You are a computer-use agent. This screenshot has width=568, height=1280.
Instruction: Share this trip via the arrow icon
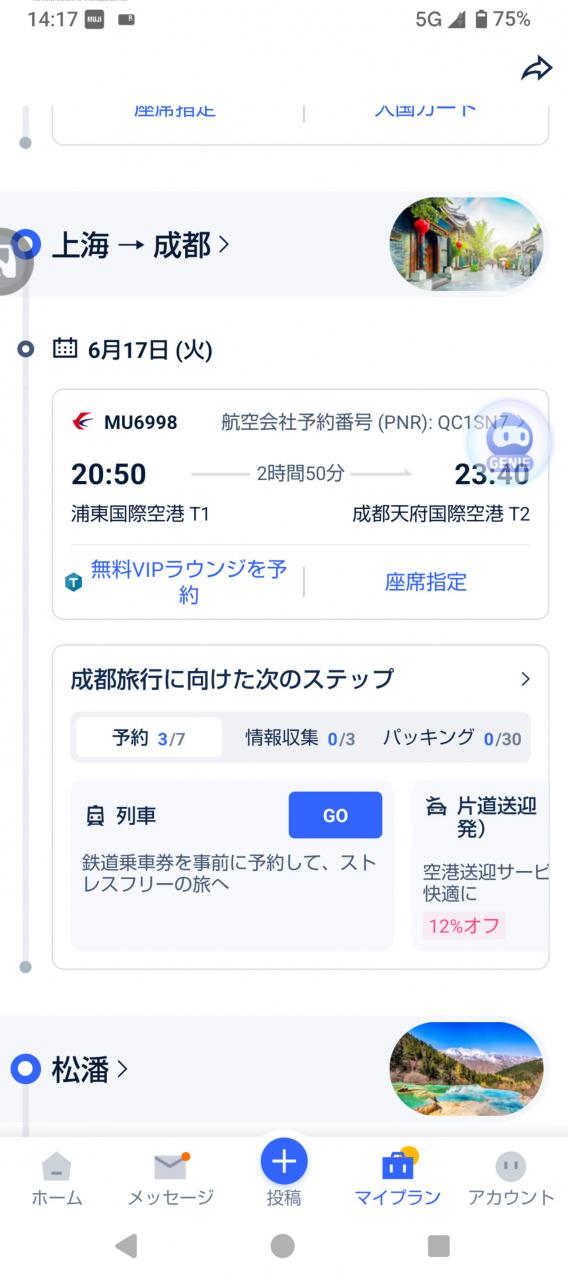[537, 68]
